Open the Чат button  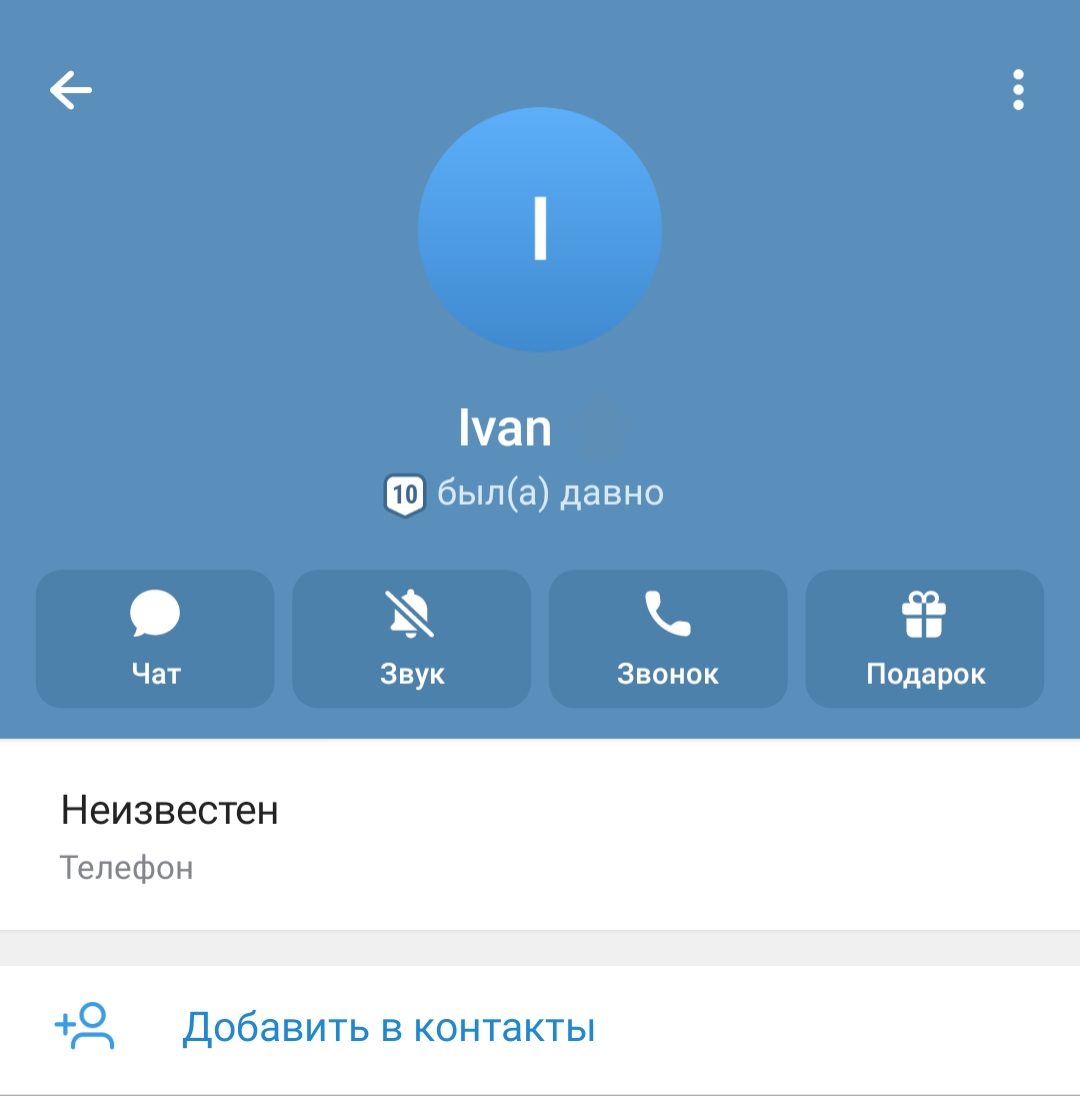coord(155,638)
